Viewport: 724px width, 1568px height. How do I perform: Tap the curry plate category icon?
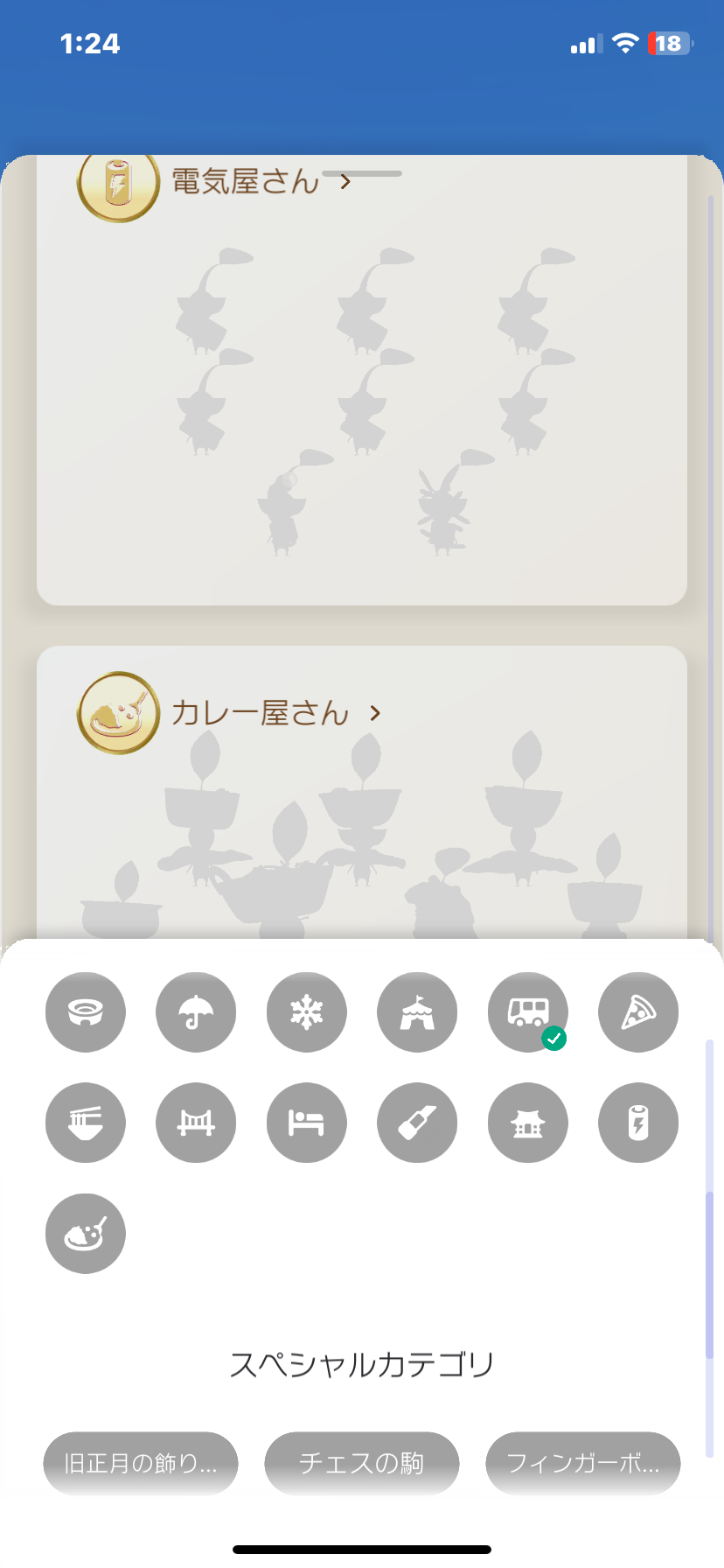pos(86,1234)
